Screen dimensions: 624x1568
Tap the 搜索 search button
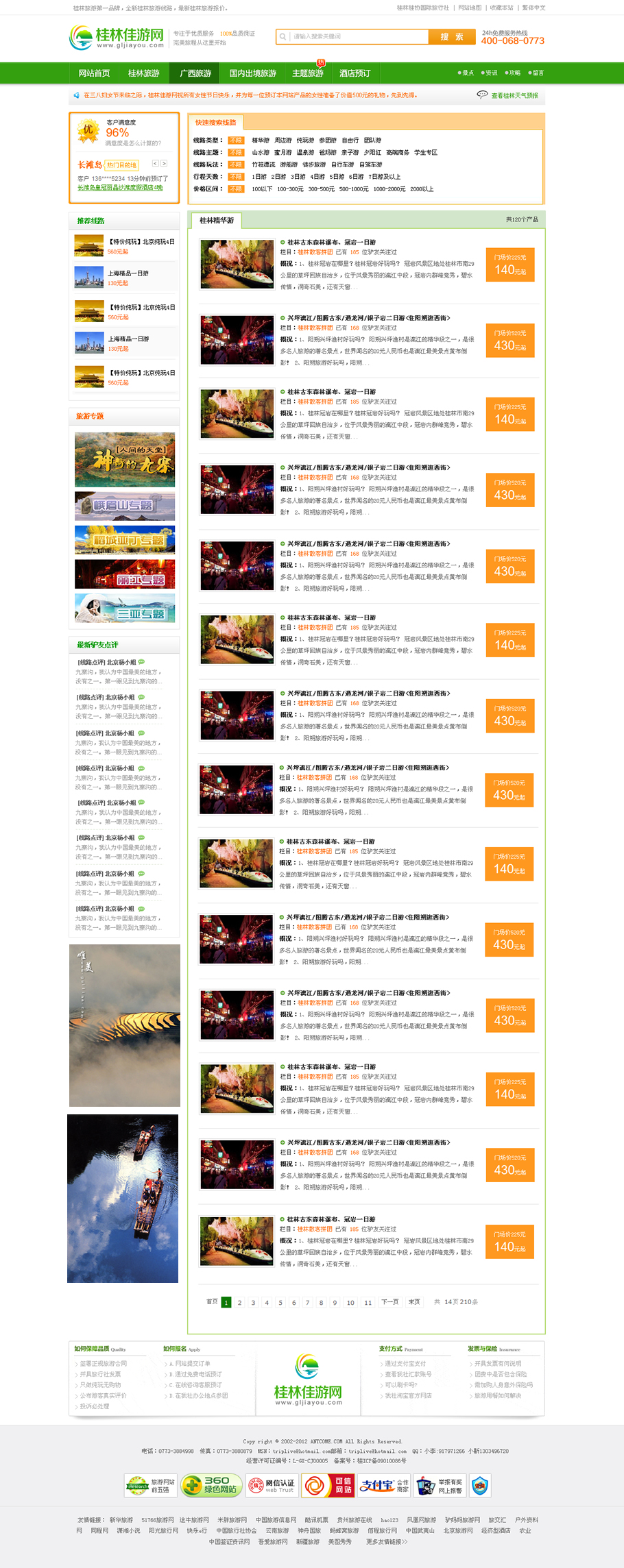[451, 37]
